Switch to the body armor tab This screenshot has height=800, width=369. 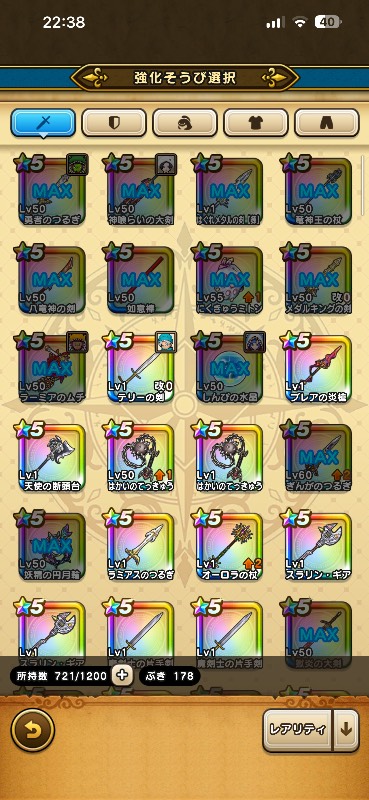256,123
